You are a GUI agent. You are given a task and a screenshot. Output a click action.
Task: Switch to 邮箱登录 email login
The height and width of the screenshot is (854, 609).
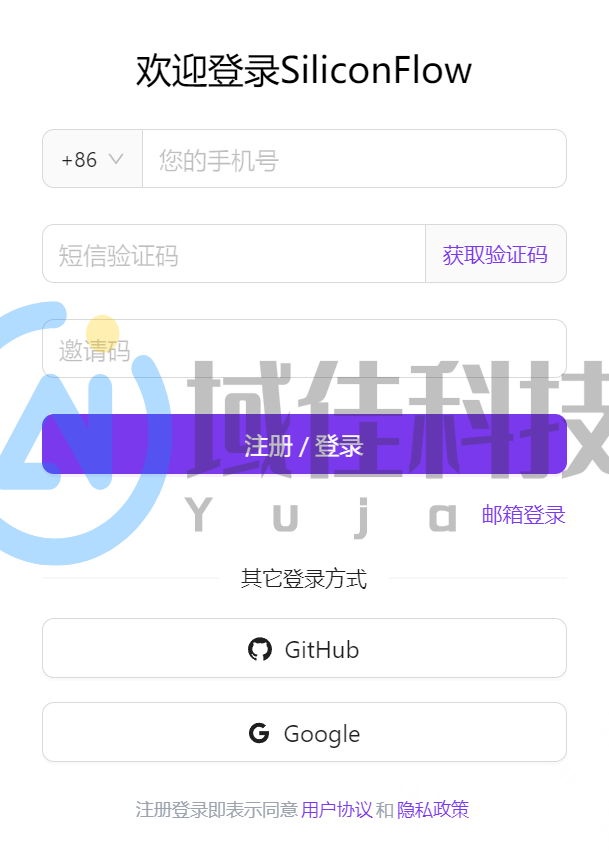(x=523, y=515)
